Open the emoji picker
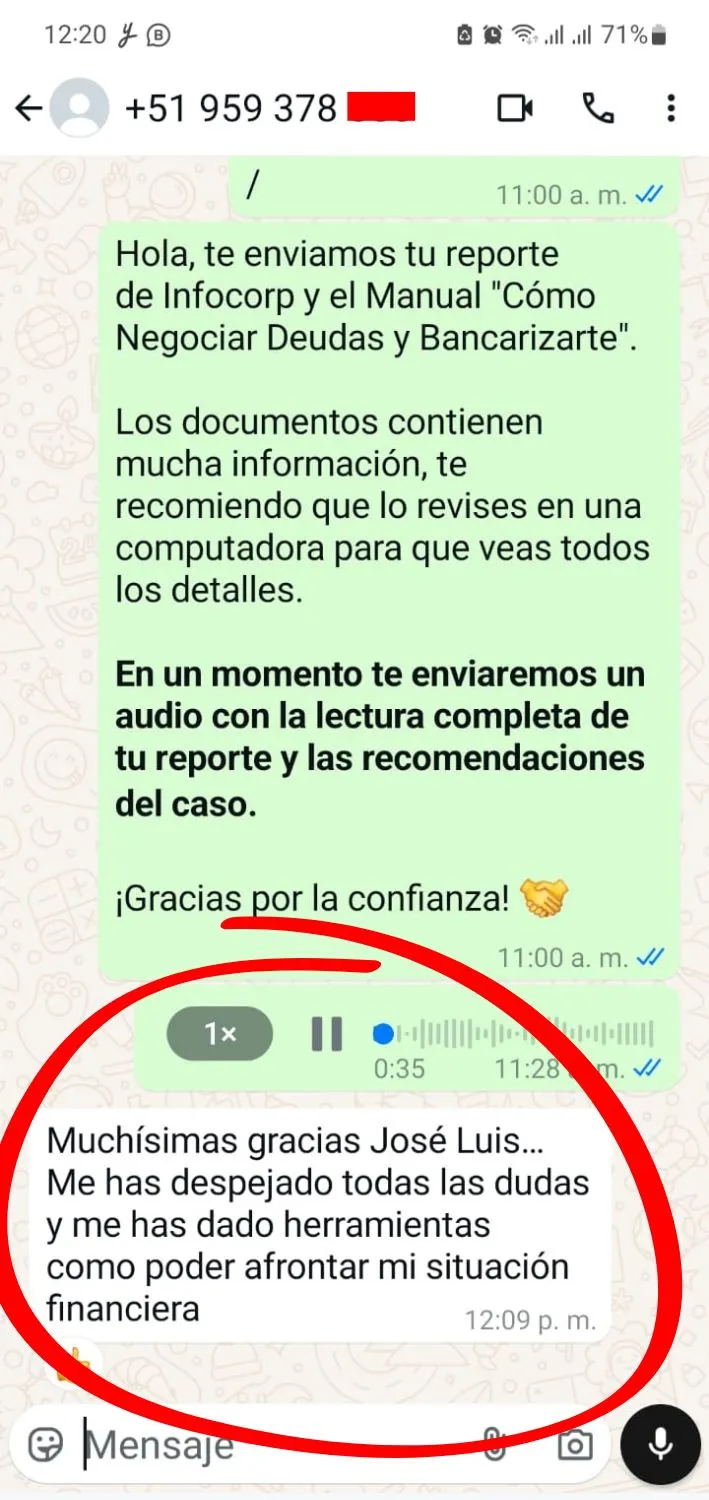This screenshot has width=709, height=1500. click(x=45, y=1444)
